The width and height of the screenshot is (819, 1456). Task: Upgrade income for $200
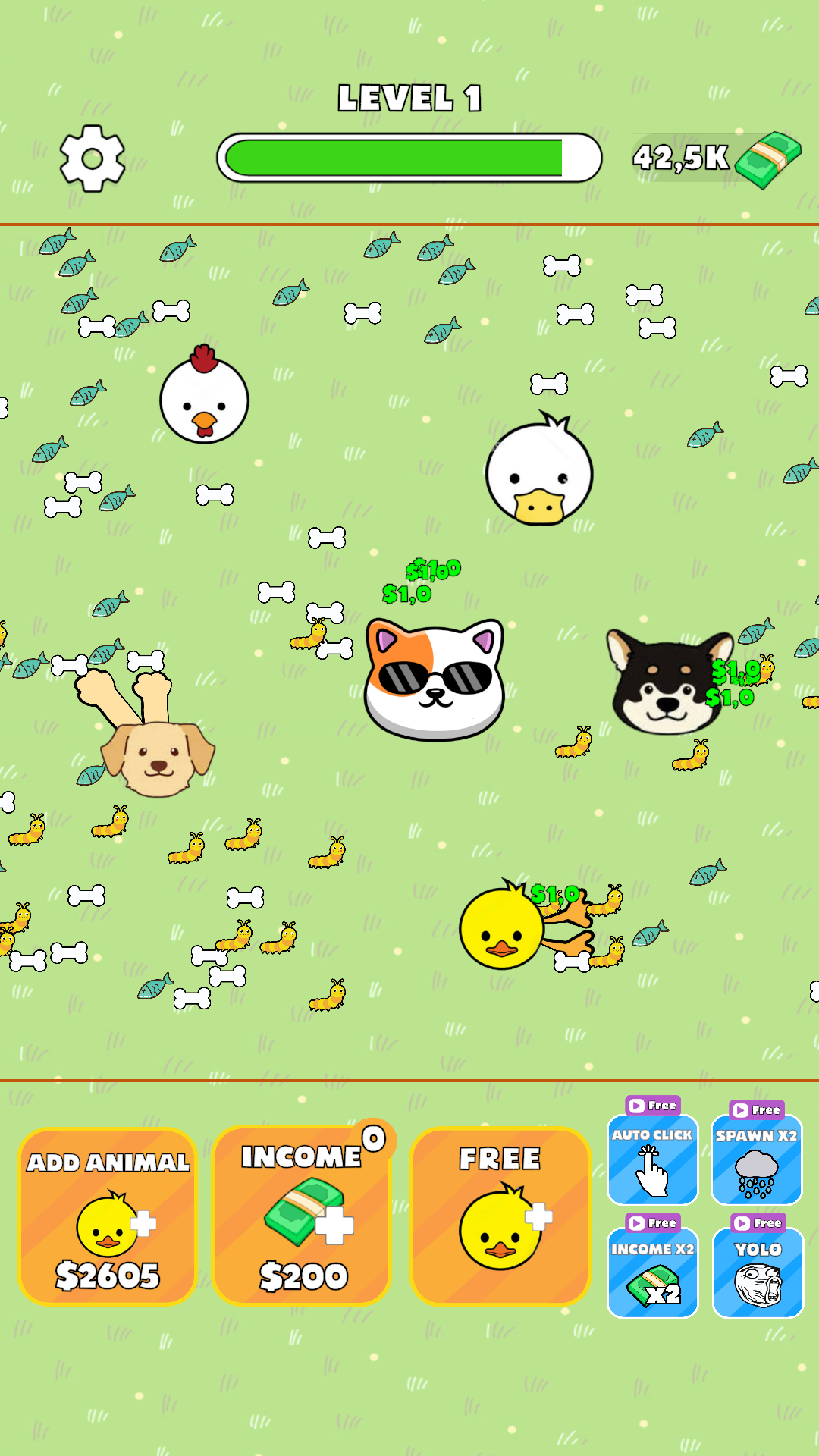(x=303, y=1216)
